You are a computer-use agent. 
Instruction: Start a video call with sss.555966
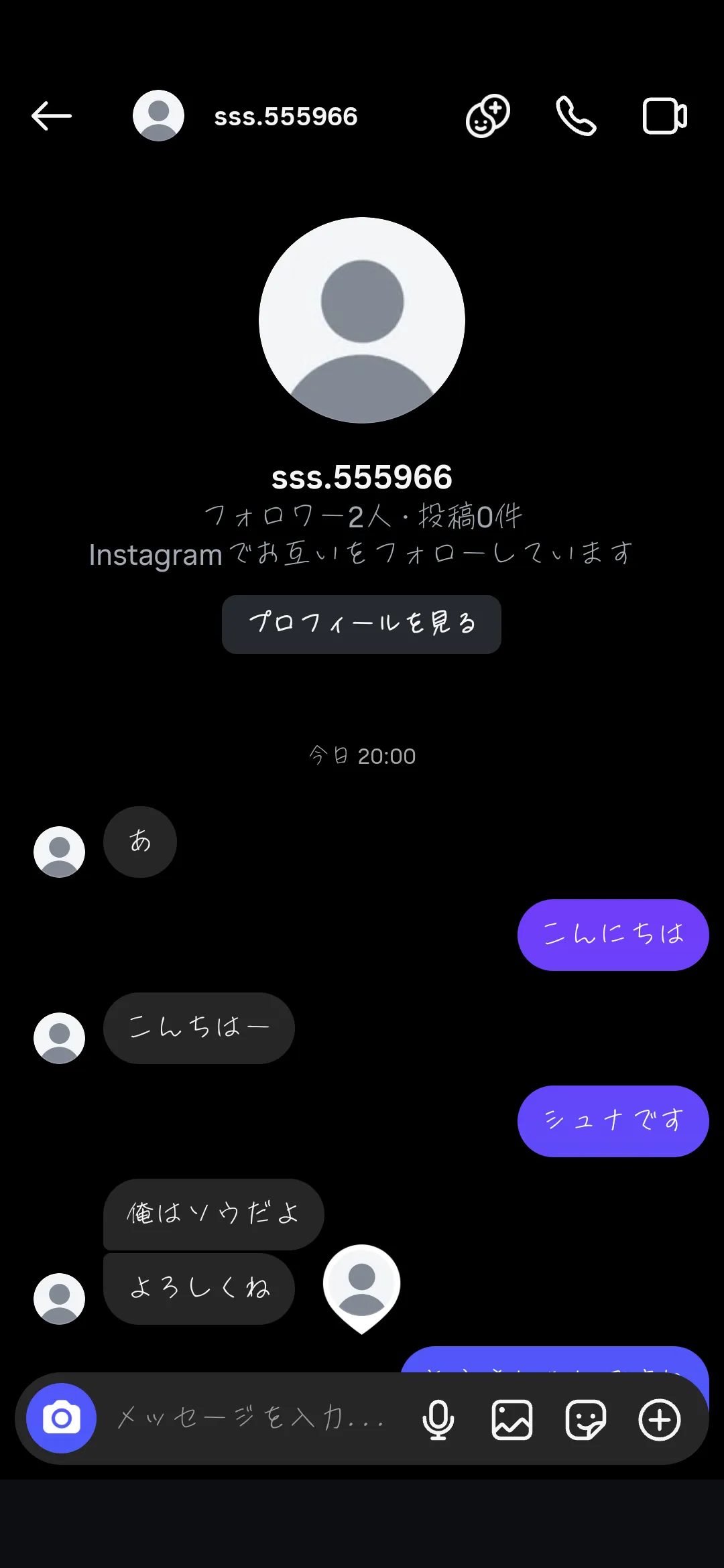point(664,116)
